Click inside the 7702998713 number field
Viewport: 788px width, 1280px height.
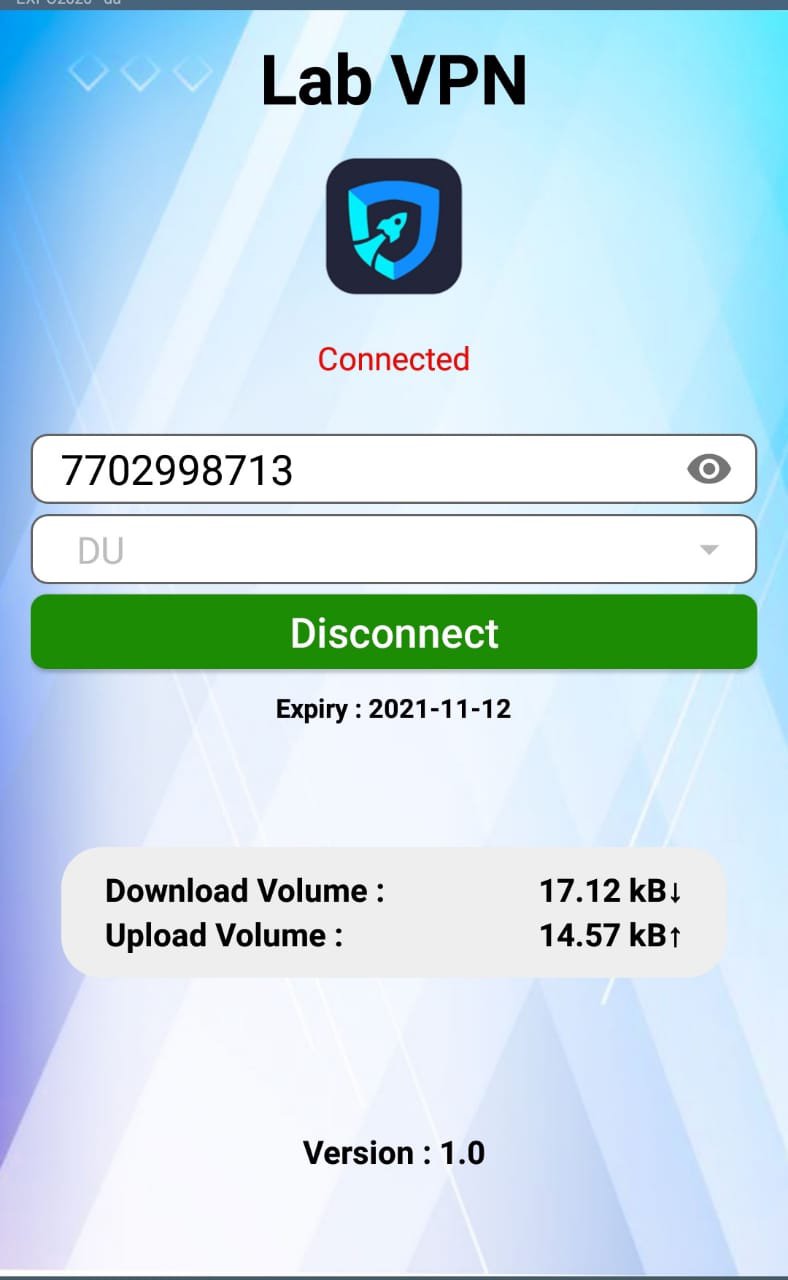click(300, 469)
